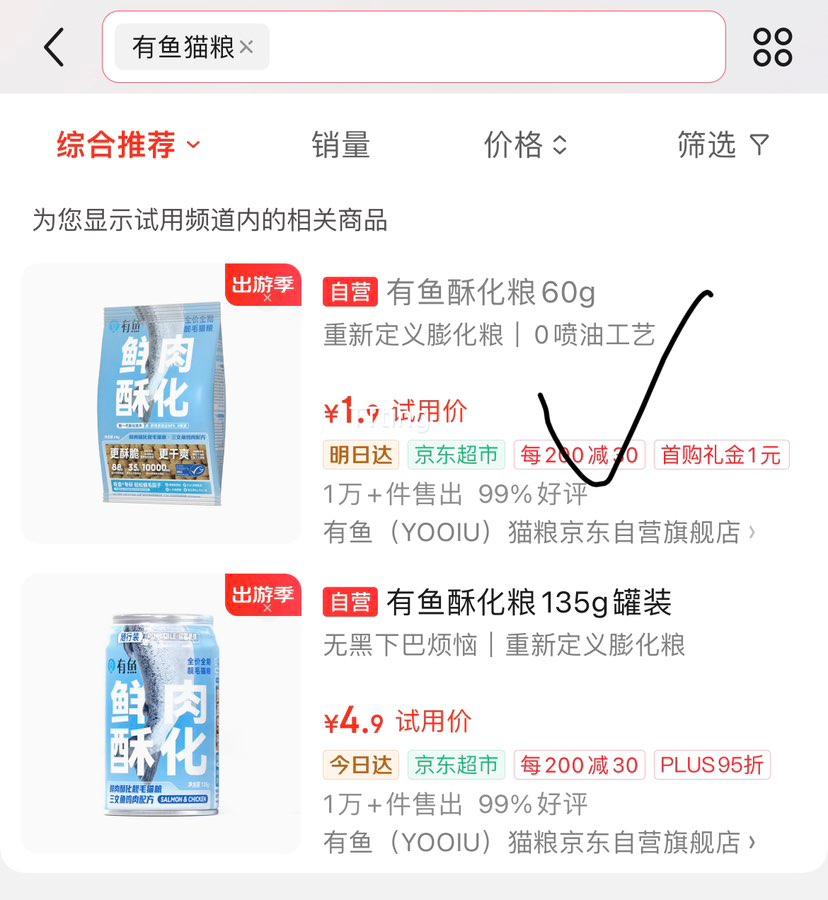Go back with the arrow icon

point(54,47)
